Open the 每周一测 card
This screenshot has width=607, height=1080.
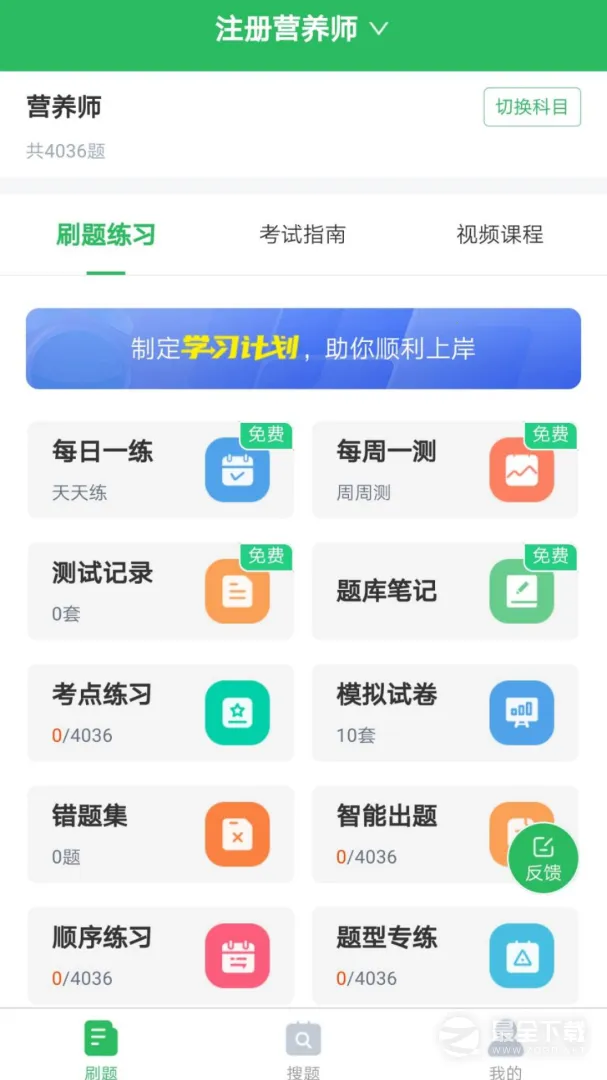(x=445, y=470)
